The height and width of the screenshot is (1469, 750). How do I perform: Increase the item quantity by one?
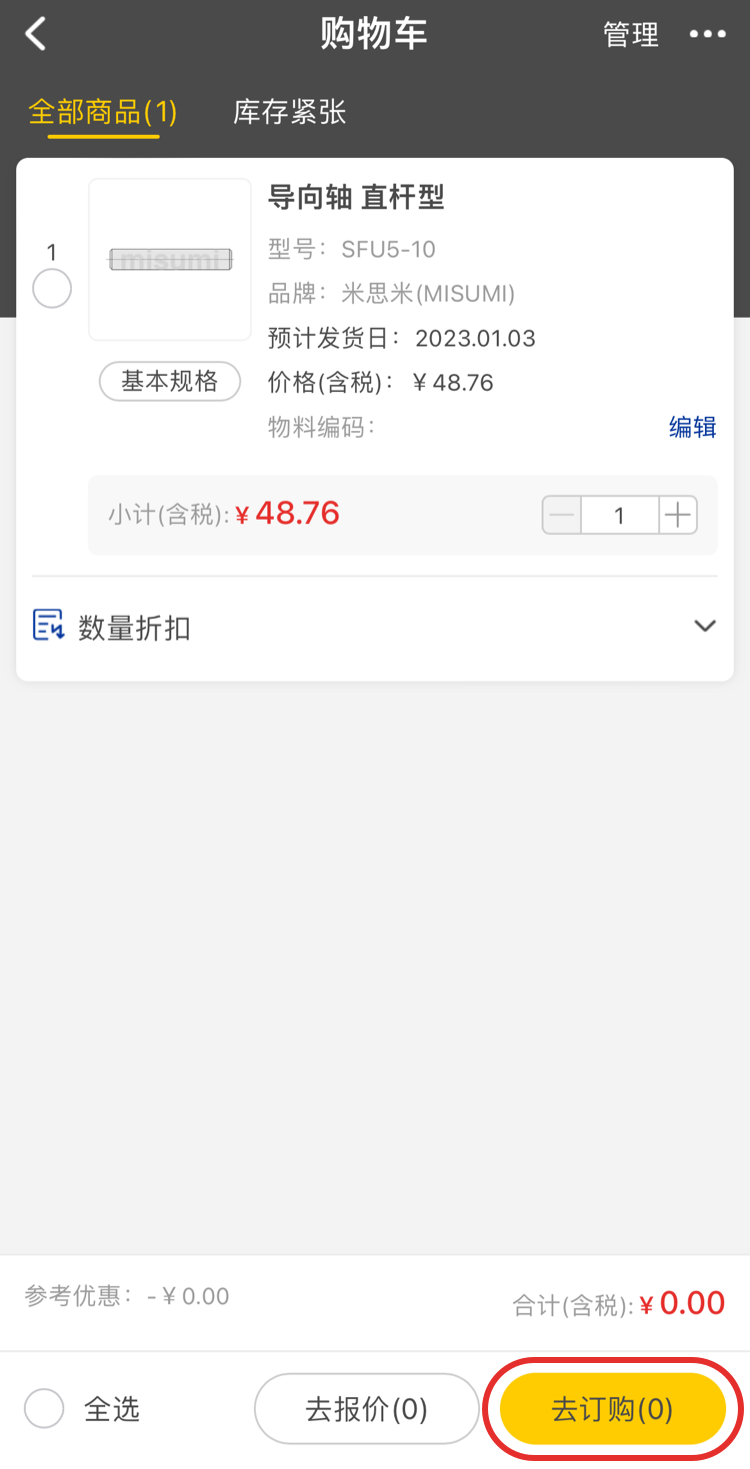[x=678, y=516]
